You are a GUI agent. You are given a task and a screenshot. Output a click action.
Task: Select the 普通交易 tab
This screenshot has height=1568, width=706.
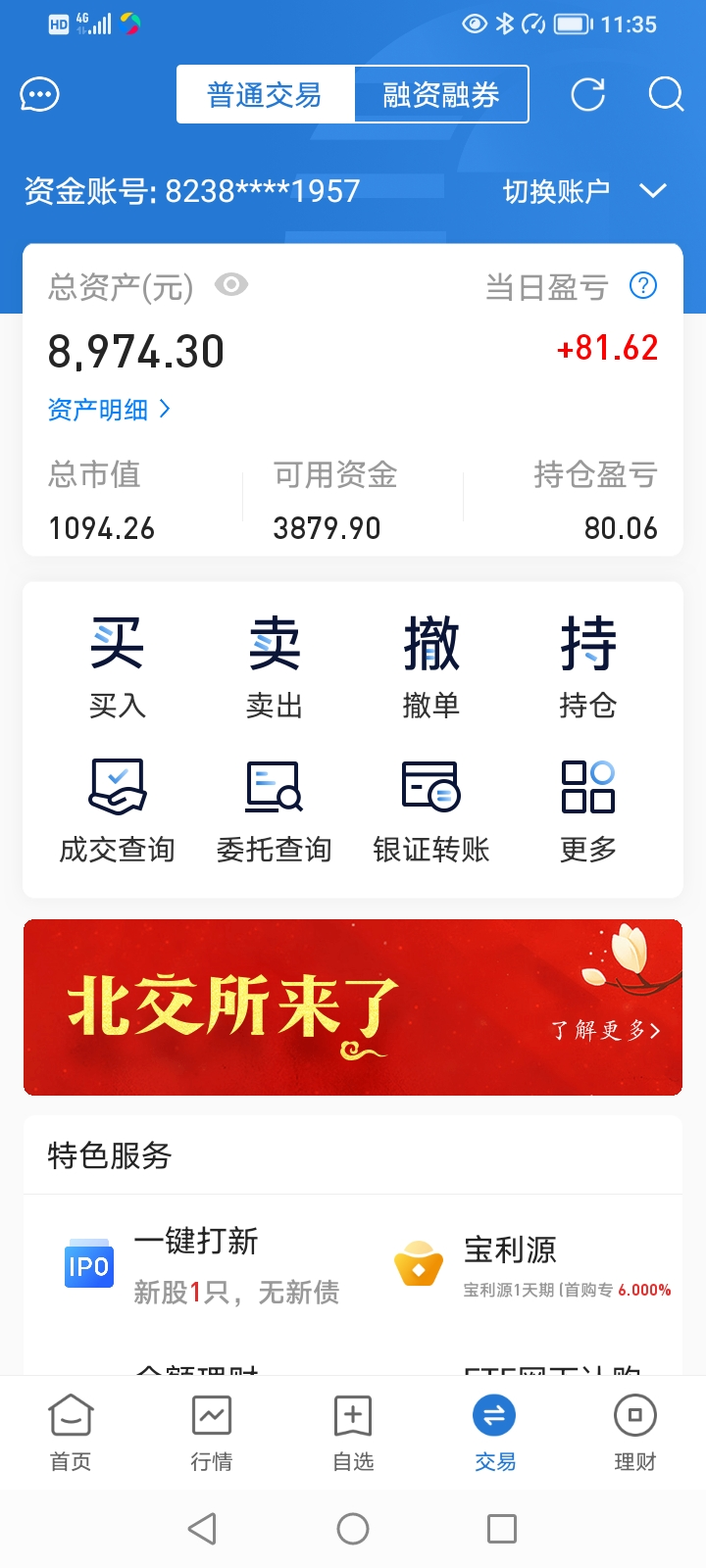[265, 95]
